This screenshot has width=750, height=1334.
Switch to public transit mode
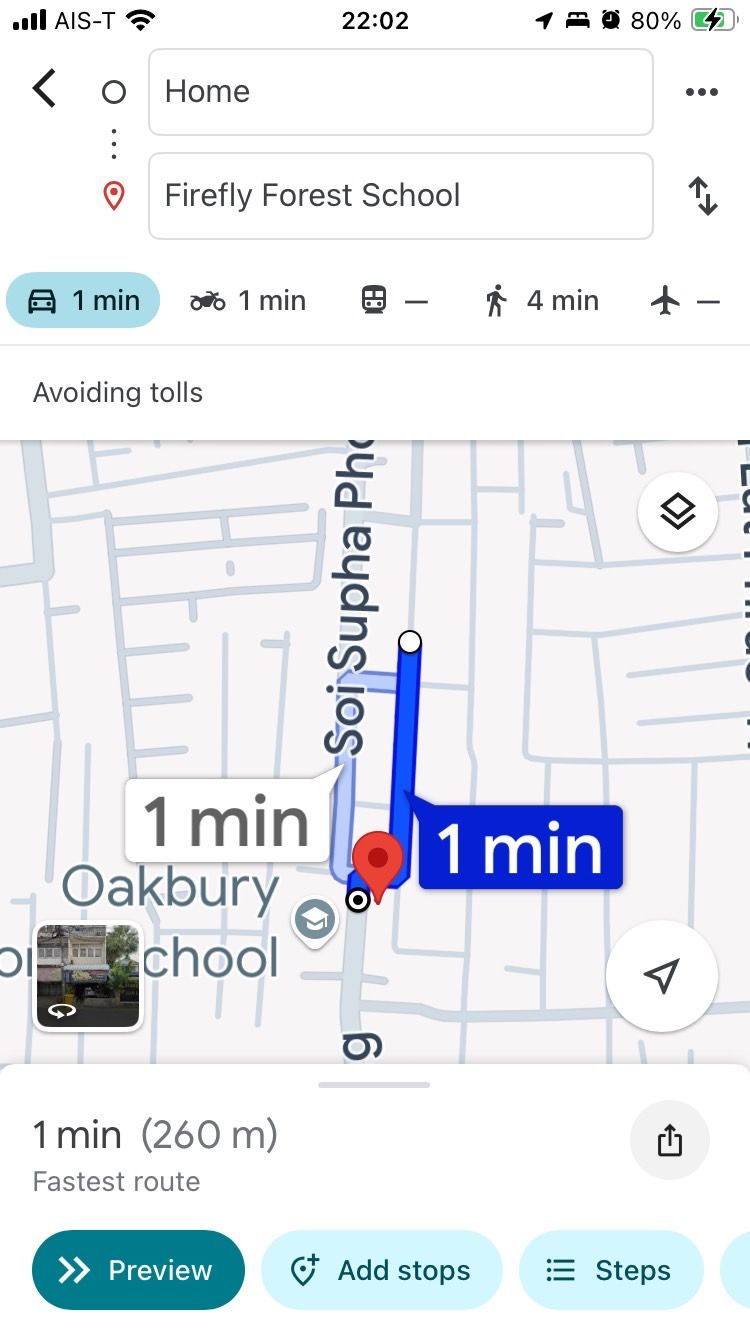tap(394, 300)
